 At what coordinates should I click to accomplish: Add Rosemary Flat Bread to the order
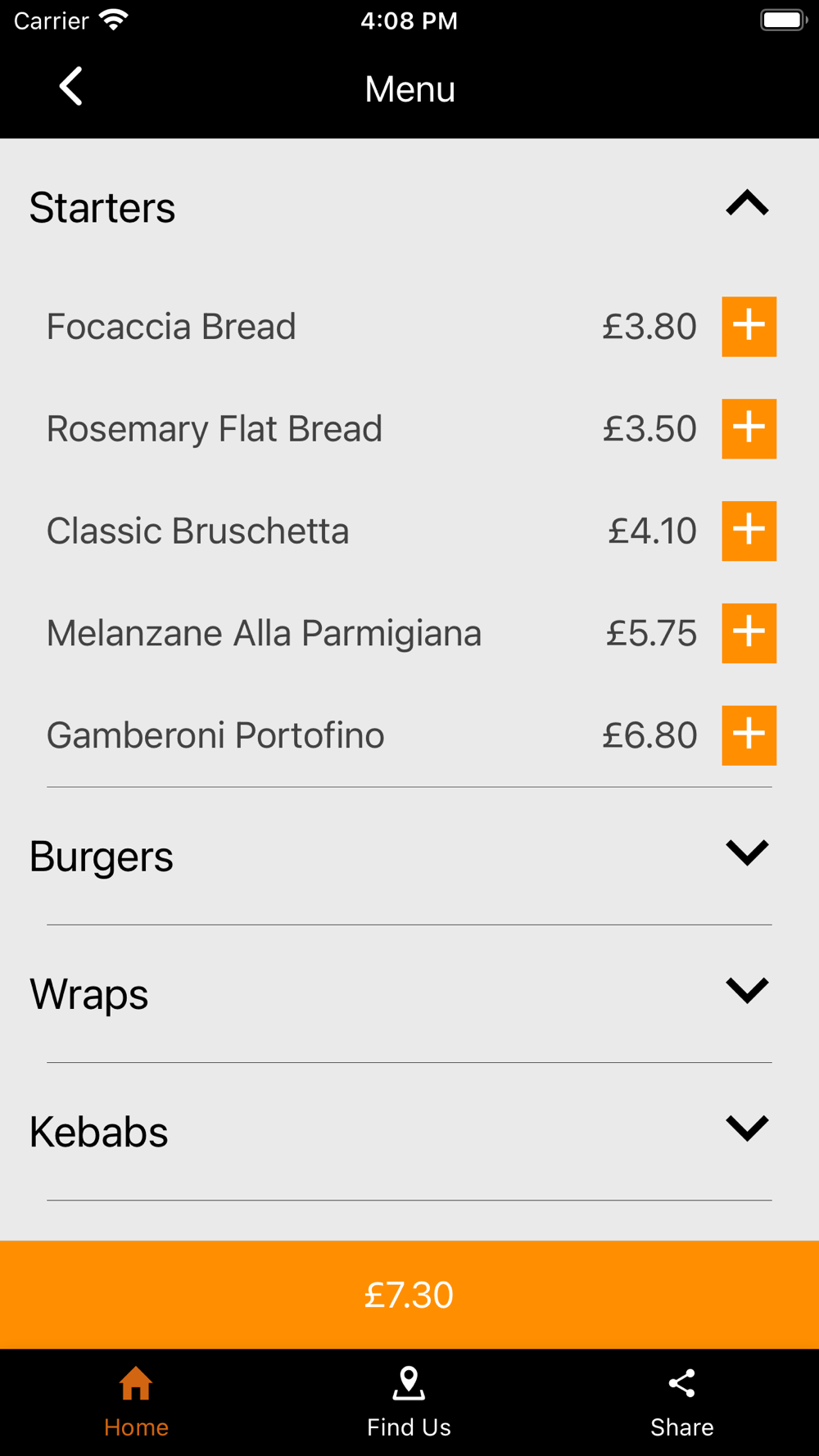749,429
